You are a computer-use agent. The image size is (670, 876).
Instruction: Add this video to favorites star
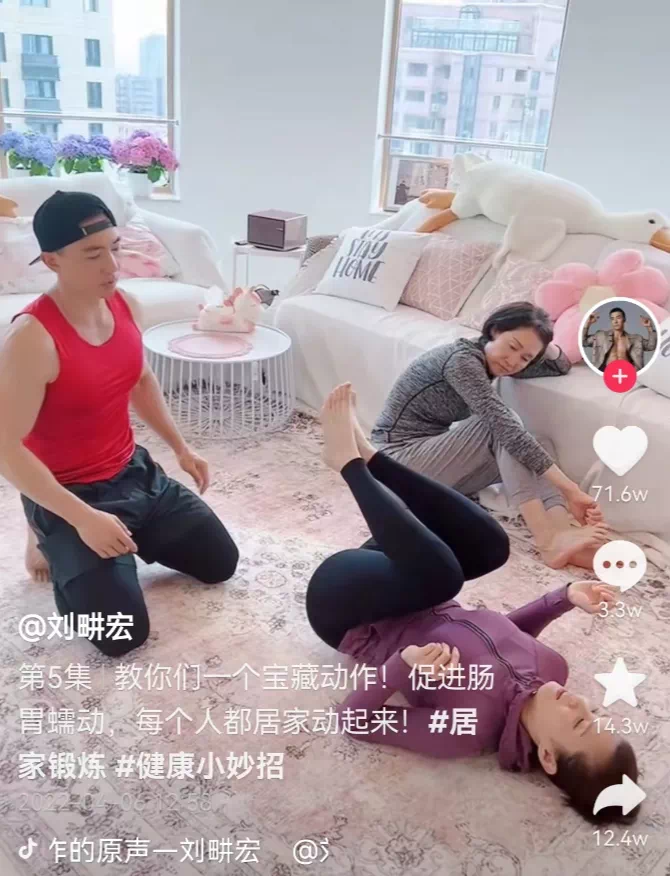tap(620, 683)
